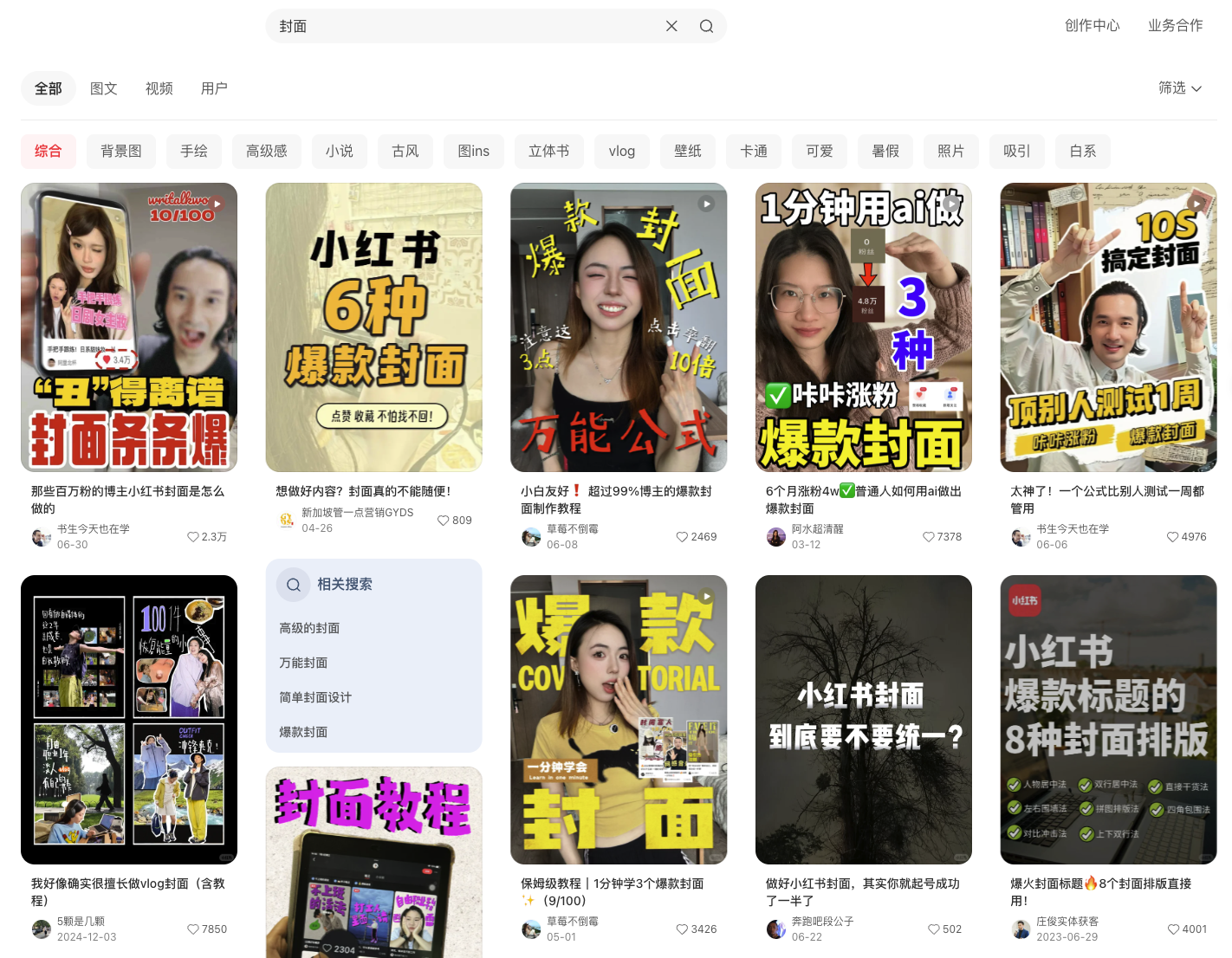Open author profile 庄俊实体获客
This screenshot has height=958, width=1232.
[x=1067, y=921]
